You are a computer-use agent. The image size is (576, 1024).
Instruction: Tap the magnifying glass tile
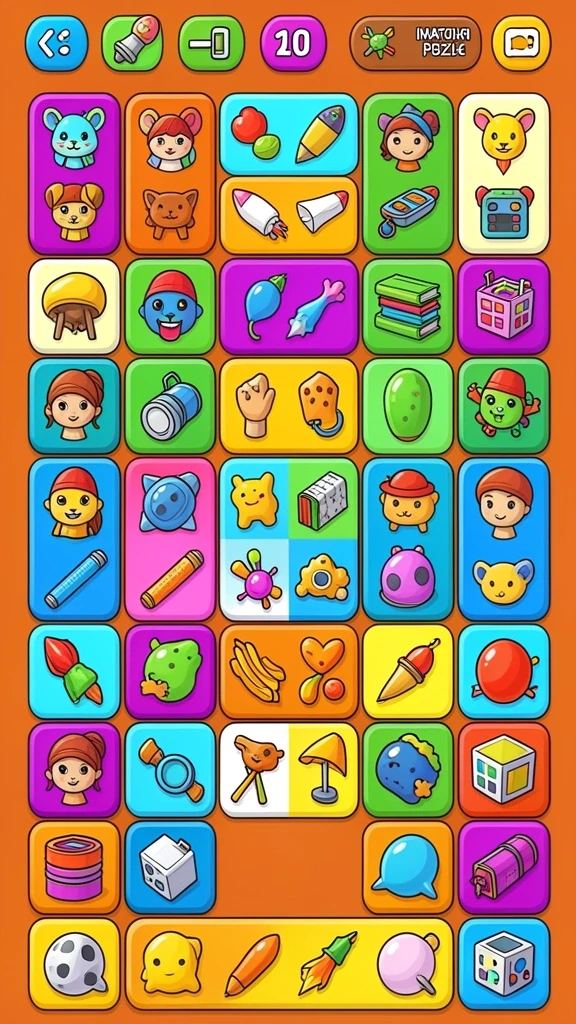pyautogui.click(x=170, y=770)
